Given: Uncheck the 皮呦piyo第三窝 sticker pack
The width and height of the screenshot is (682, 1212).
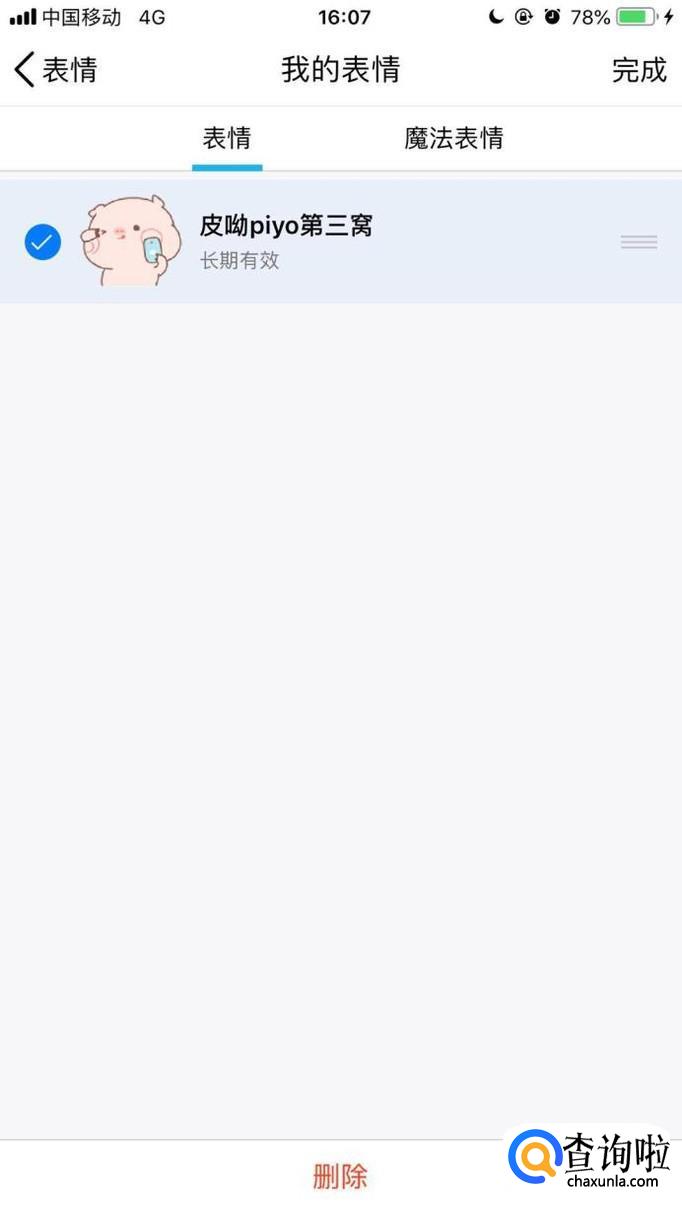Looking at the screenshot, I should click(x=43, y=242).
